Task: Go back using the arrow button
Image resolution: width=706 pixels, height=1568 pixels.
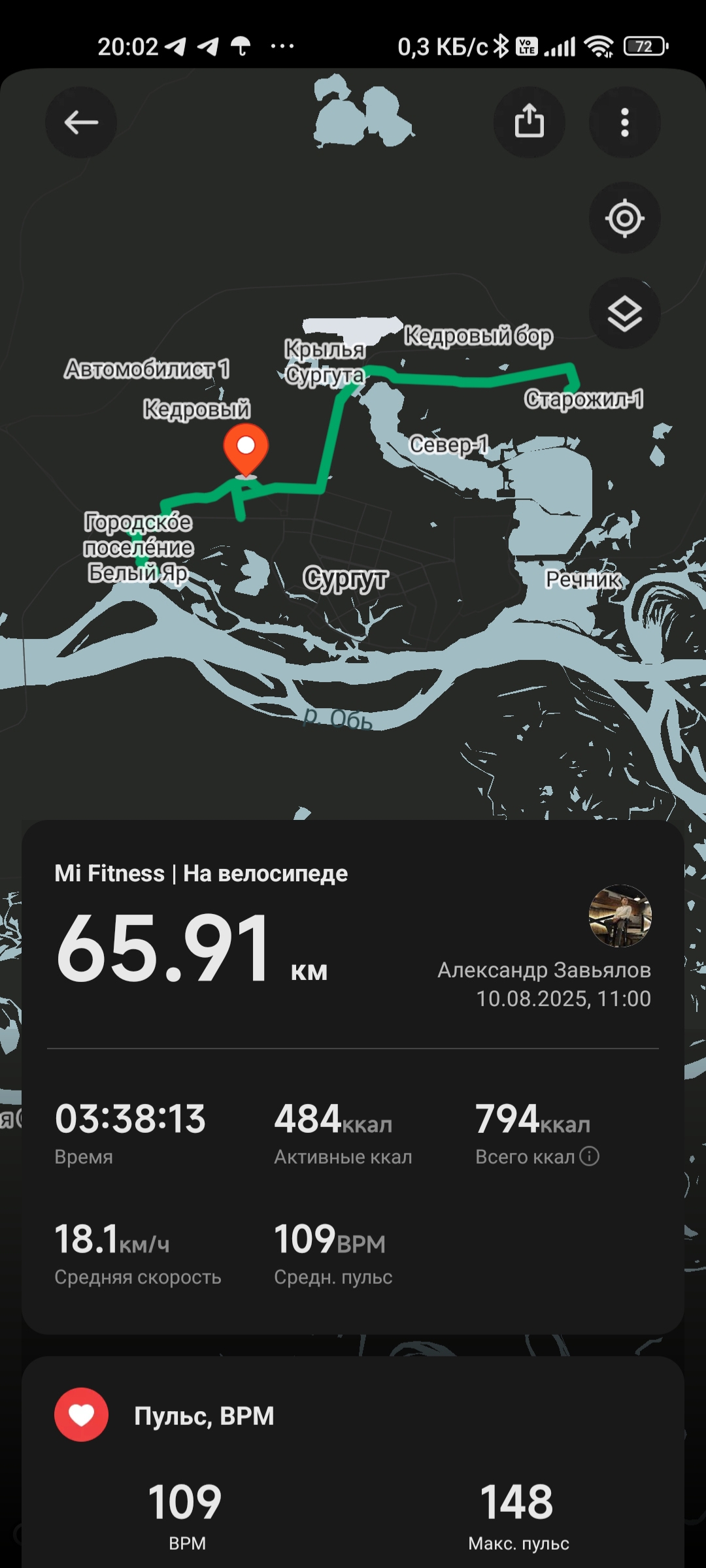Action: [x=81, y=122]
